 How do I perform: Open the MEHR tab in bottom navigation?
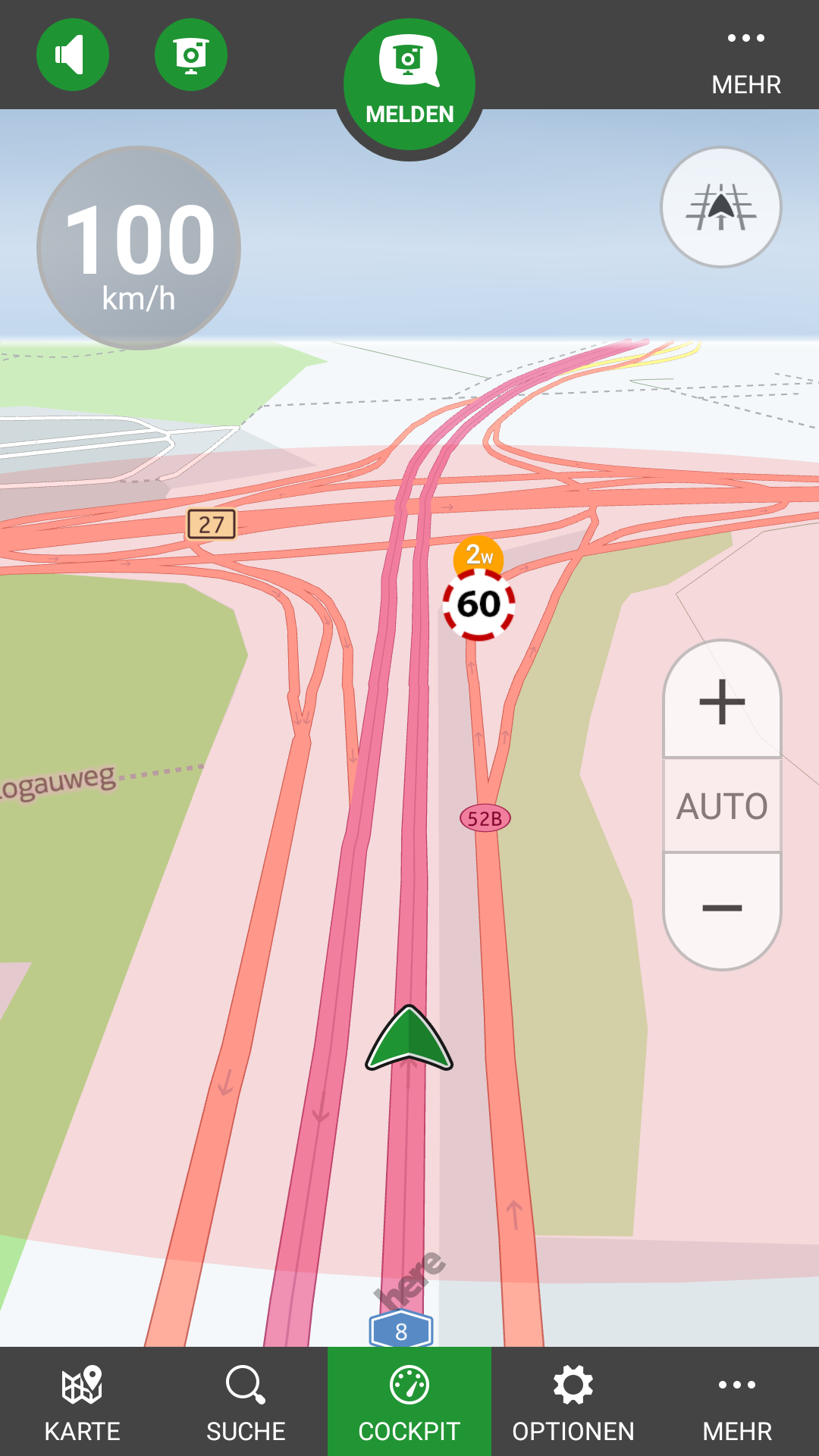pyautogui.click(x=737, y=1401)
